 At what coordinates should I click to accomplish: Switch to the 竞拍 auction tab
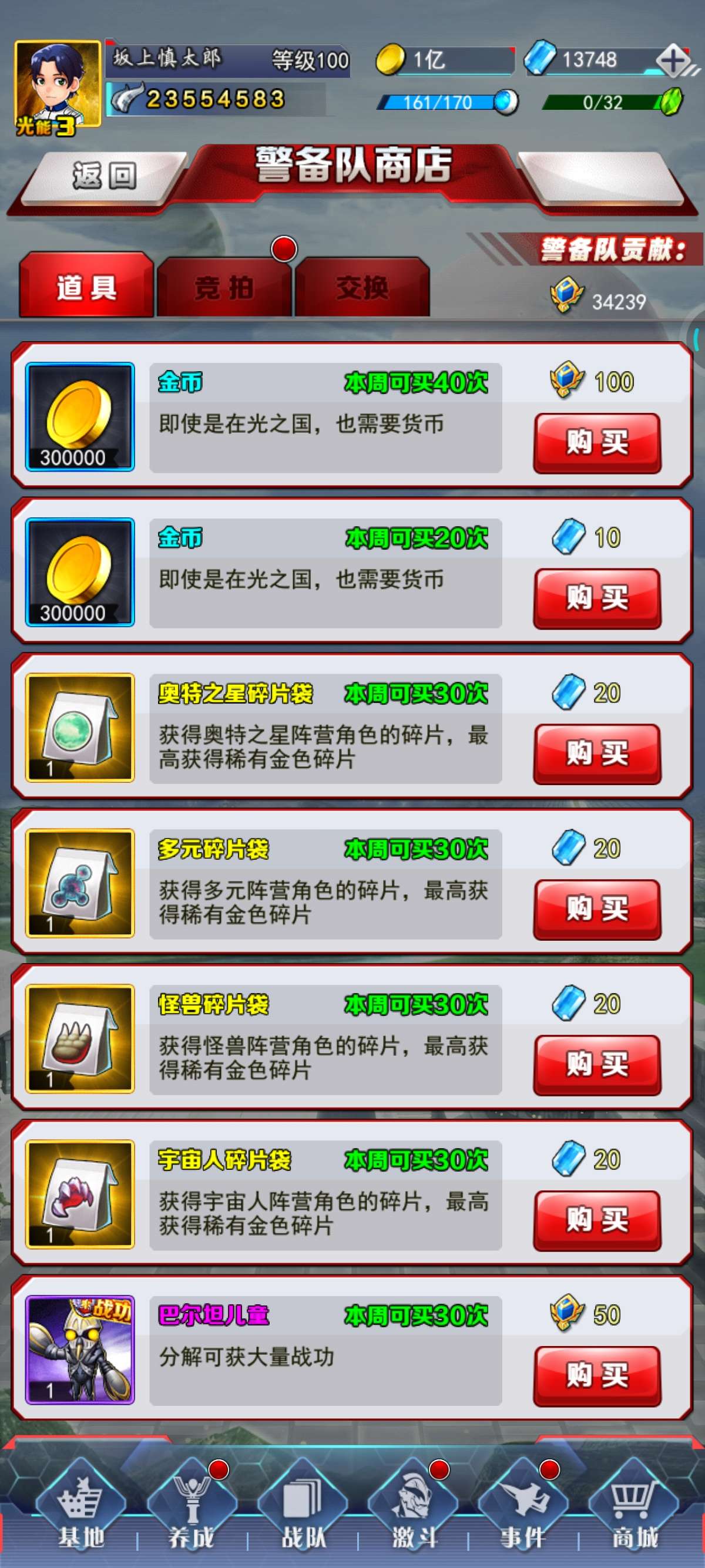pos(224,287)
